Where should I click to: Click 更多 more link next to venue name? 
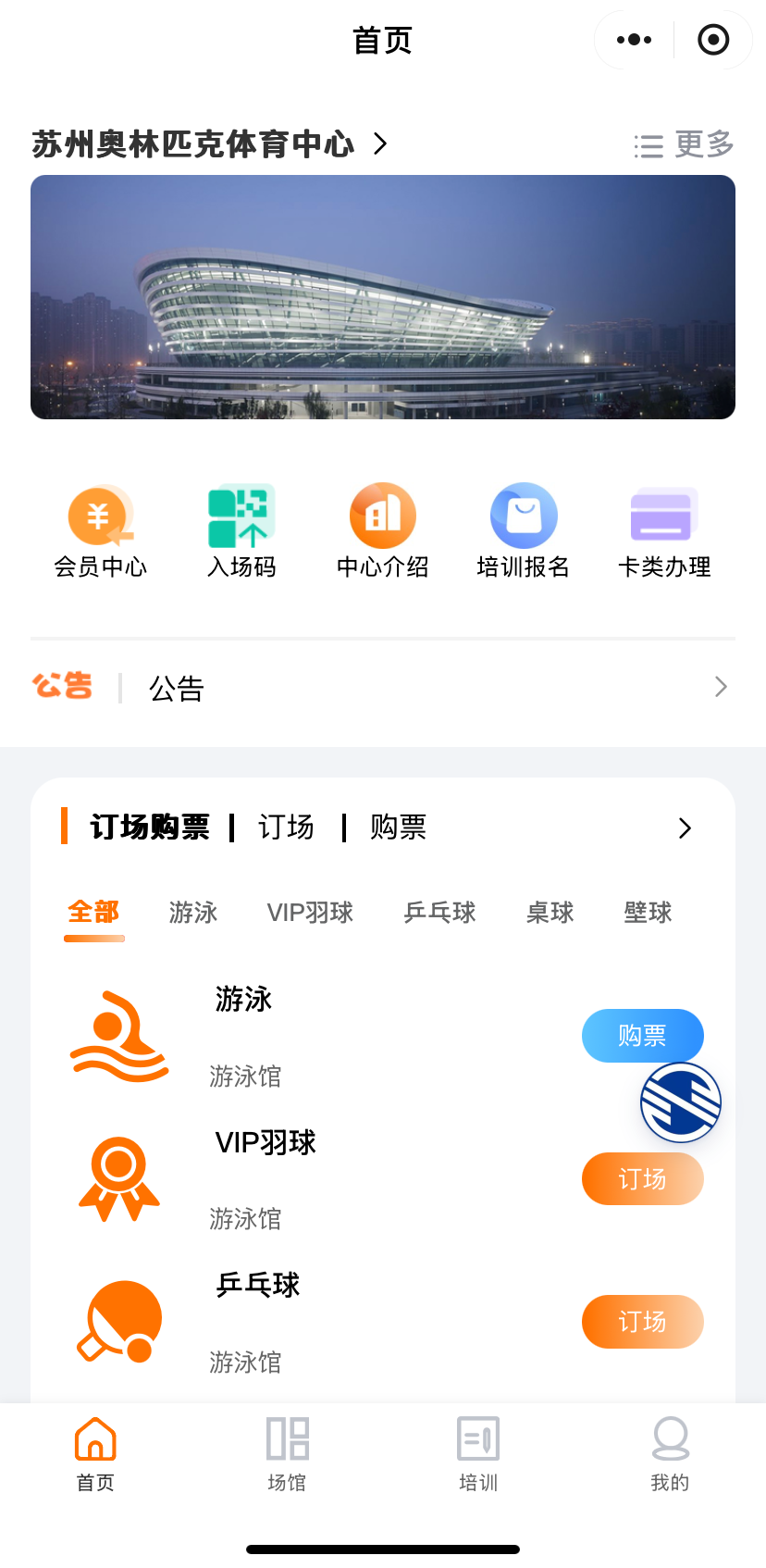point(702,144)
